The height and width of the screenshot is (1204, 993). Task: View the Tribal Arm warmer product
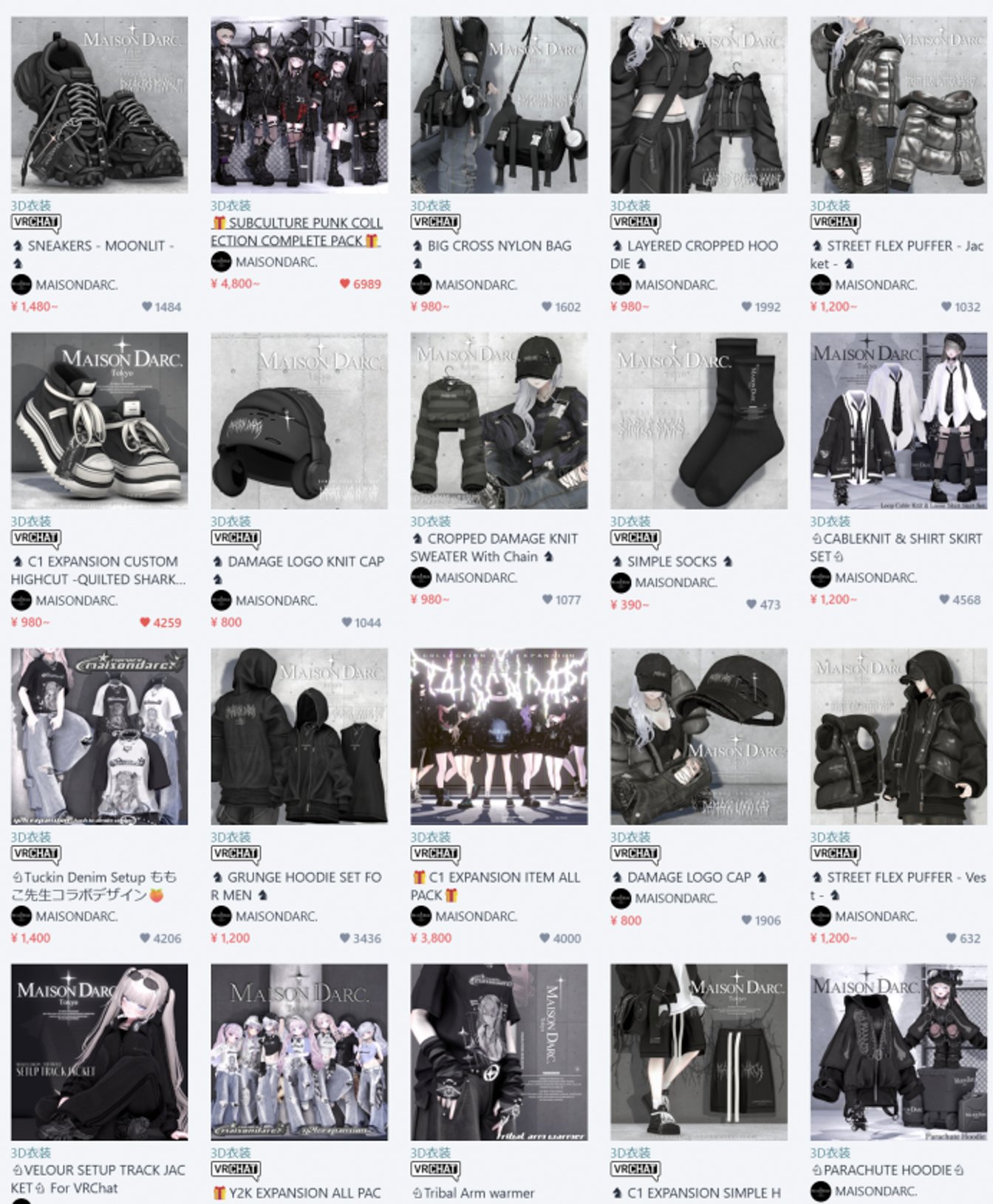(499, 1051)
